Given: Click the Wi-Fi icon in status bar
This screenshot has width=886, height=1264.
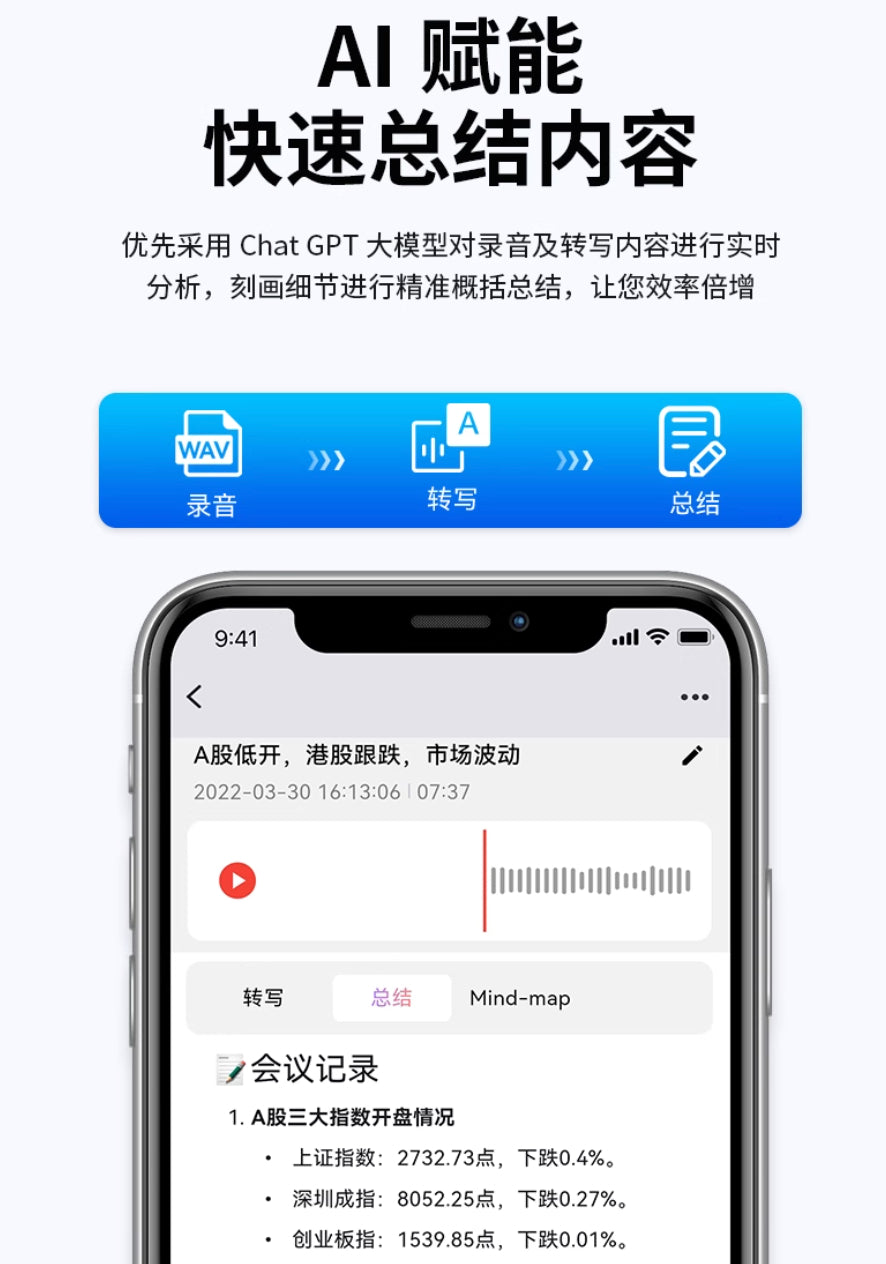Looking at the screenshot, I should [x=659, y=637].
